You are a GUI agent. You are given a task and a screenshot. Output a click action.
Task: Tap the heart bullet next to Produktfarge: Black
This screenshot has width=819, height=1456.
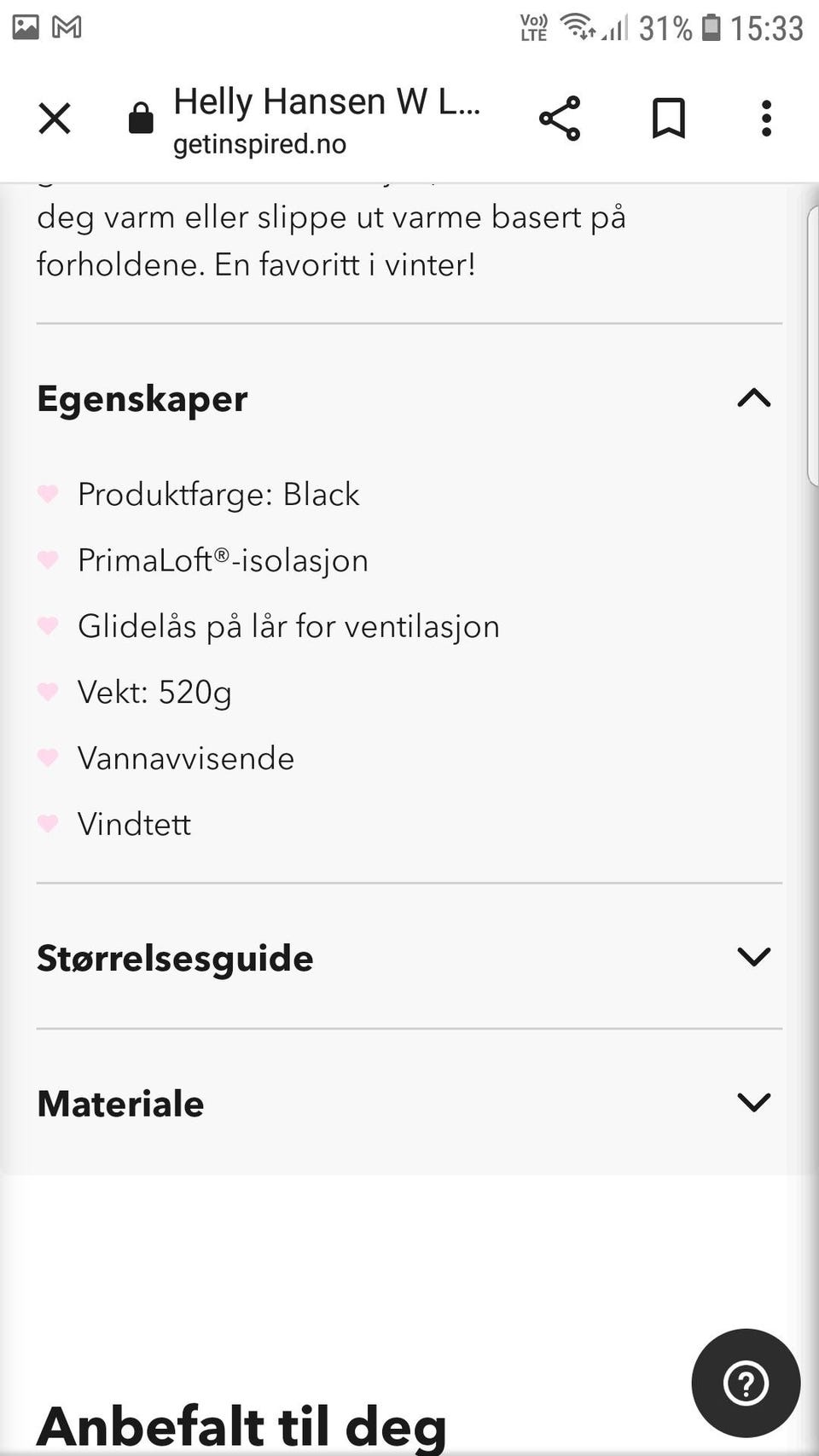coord(47,493)
